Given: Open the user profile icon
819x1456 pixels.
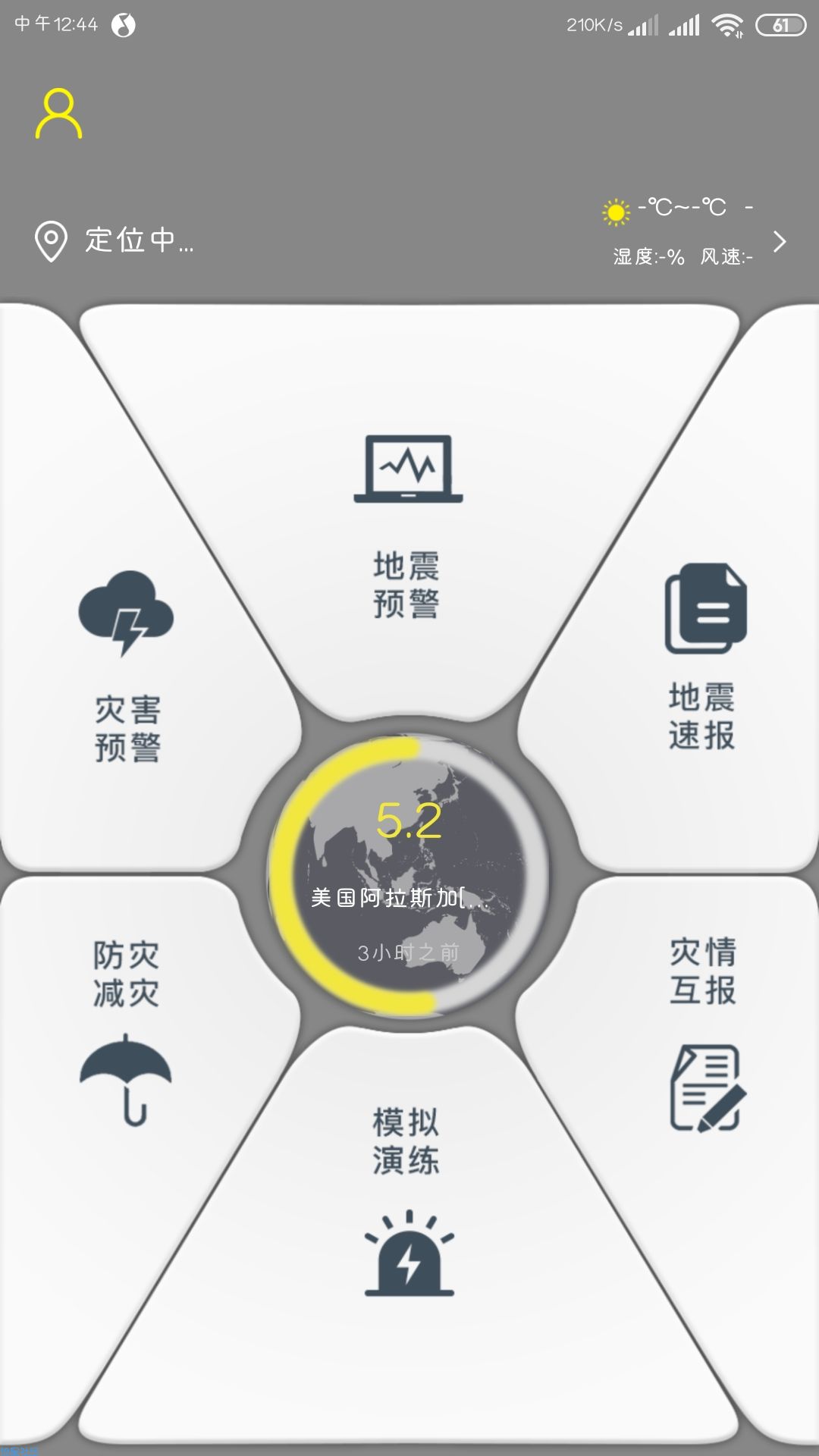Looking at the screenshot, I should point(58,114).
